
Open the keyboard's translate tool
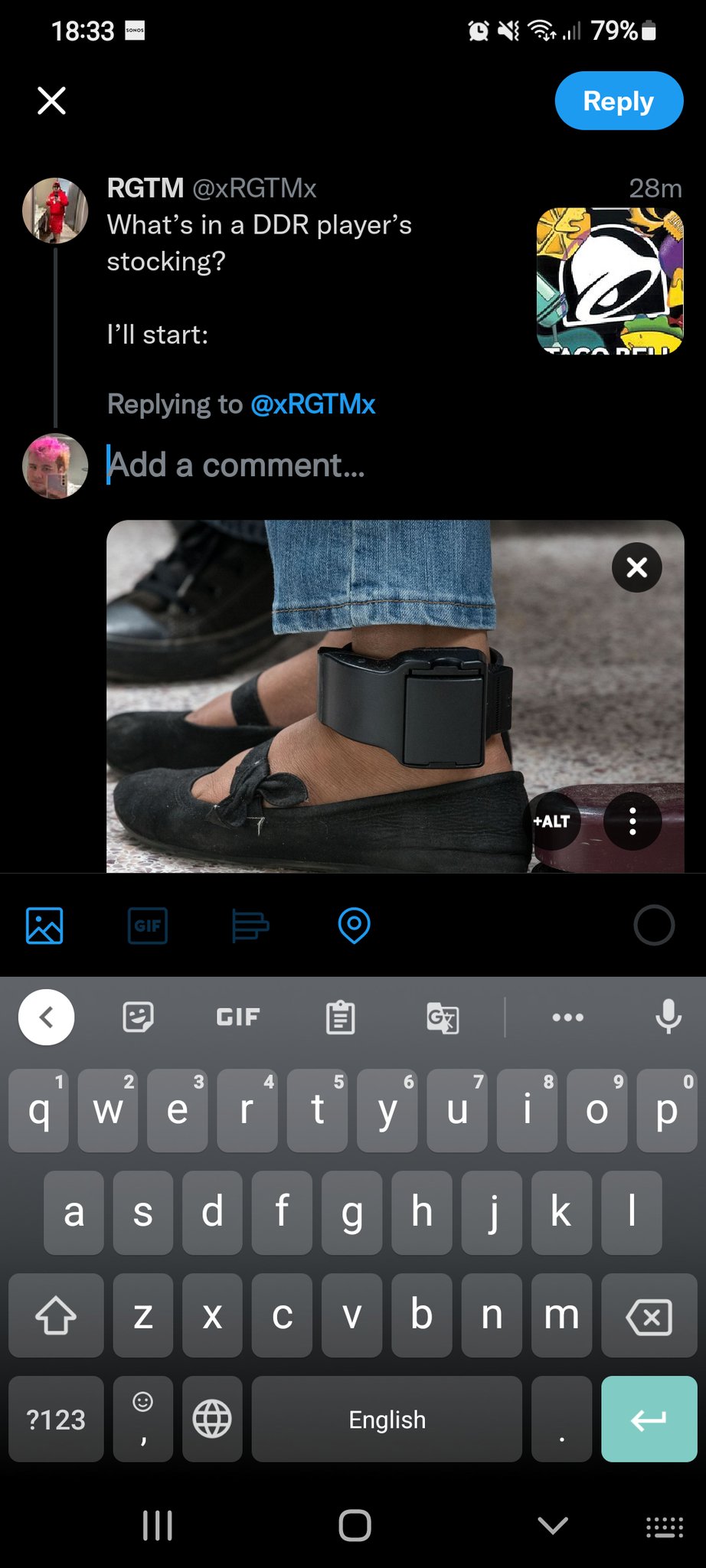coord(443,1018)
